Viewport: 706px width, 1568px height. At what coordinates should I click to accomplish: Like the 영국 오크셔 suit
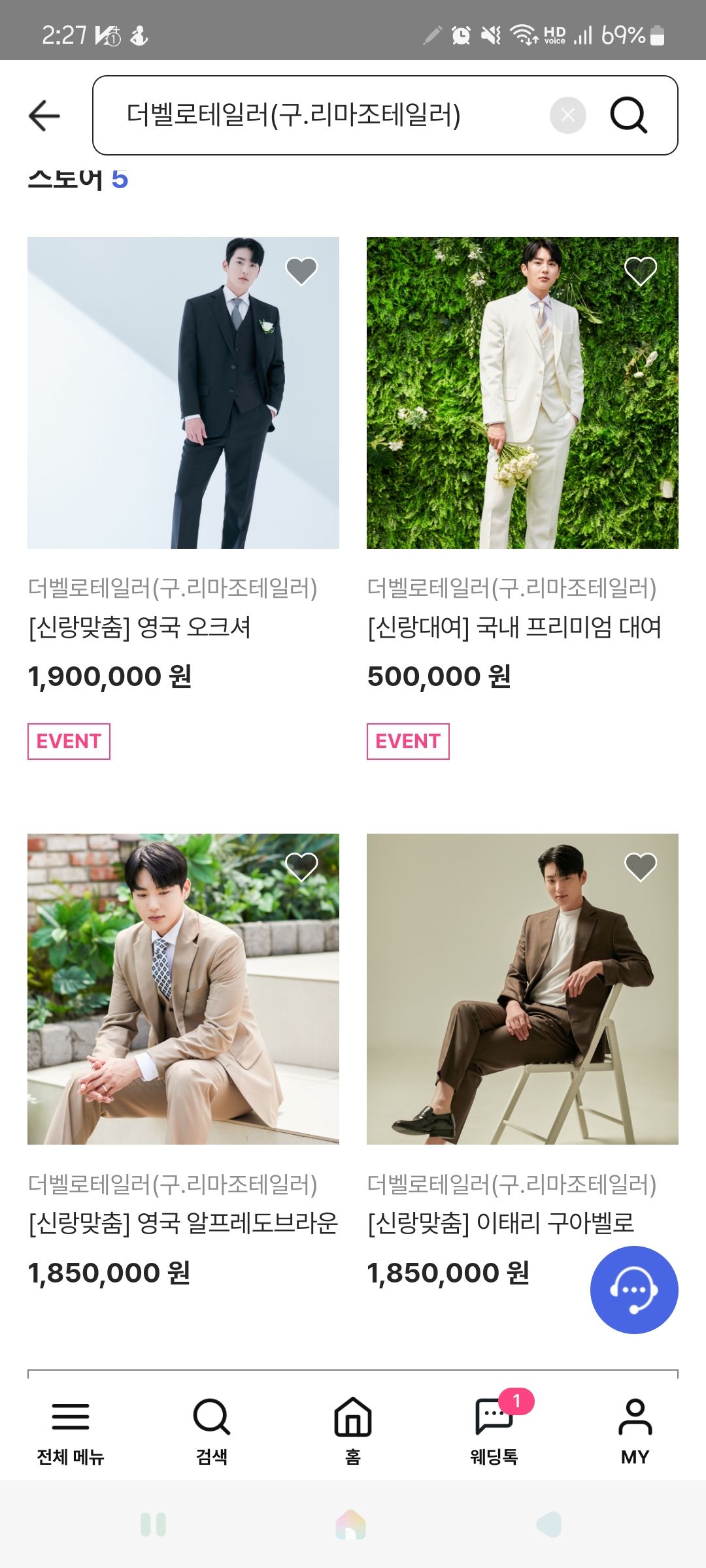click(301, 270)
